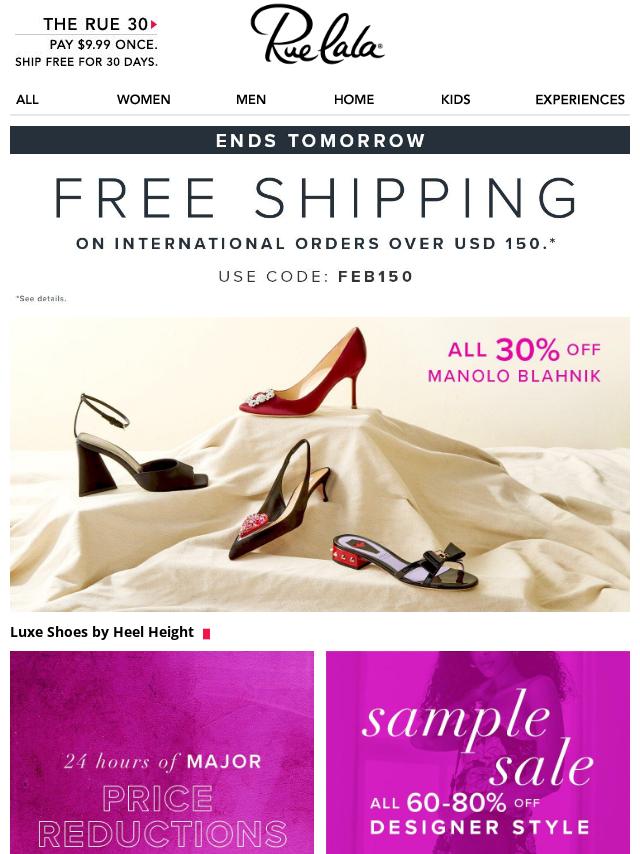Switch to the MEN category
This screenshot has width=640, height=854.
pyautogui.click(x=251, y=100)
